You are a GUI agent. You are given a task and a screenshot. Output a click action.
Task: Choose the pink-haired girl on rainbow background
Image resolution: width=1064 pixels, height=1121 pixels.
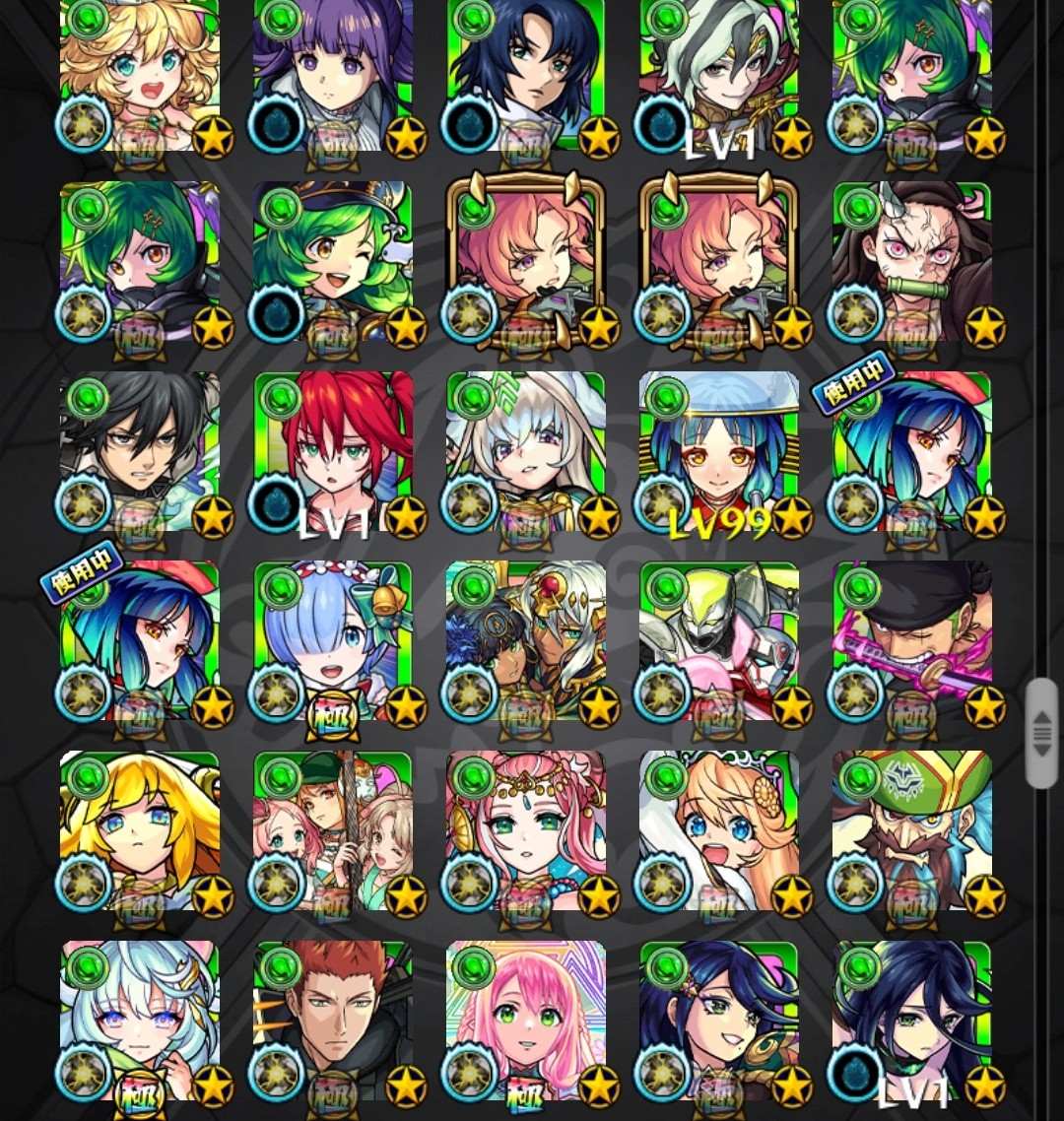[525, 1021]
